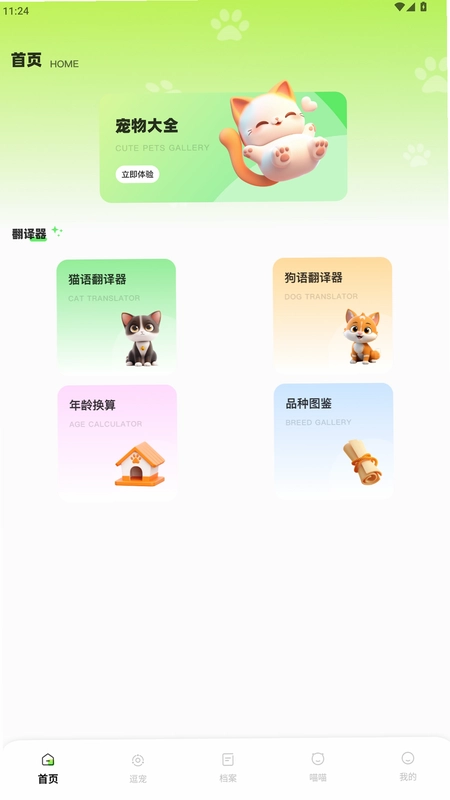The width and height of the screenshot is (450, 800).
Task: Open the 我的 tab
Action: pyautogui.click(x=408, y=767)
